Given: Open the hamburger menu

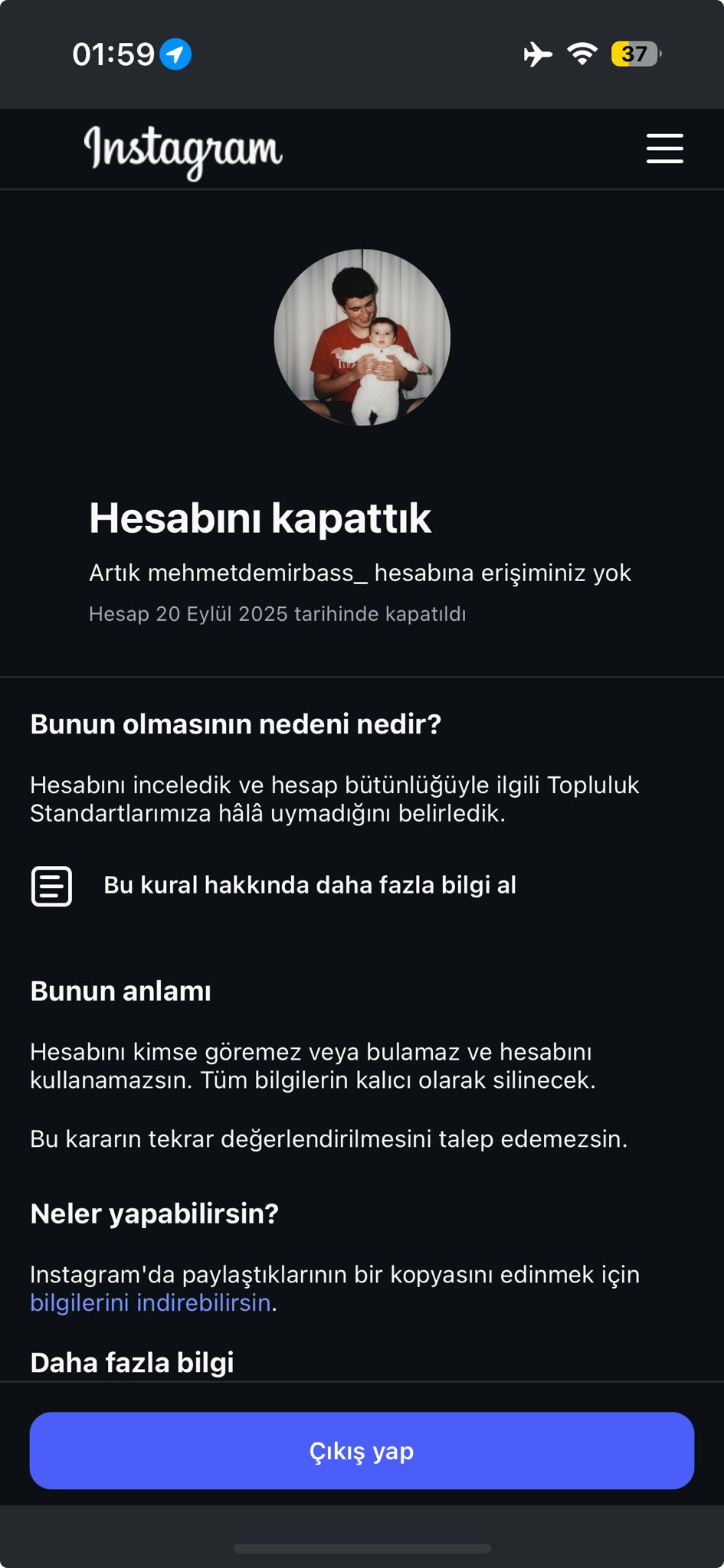Looking at the screenshot, I should [x=664, y=149].
